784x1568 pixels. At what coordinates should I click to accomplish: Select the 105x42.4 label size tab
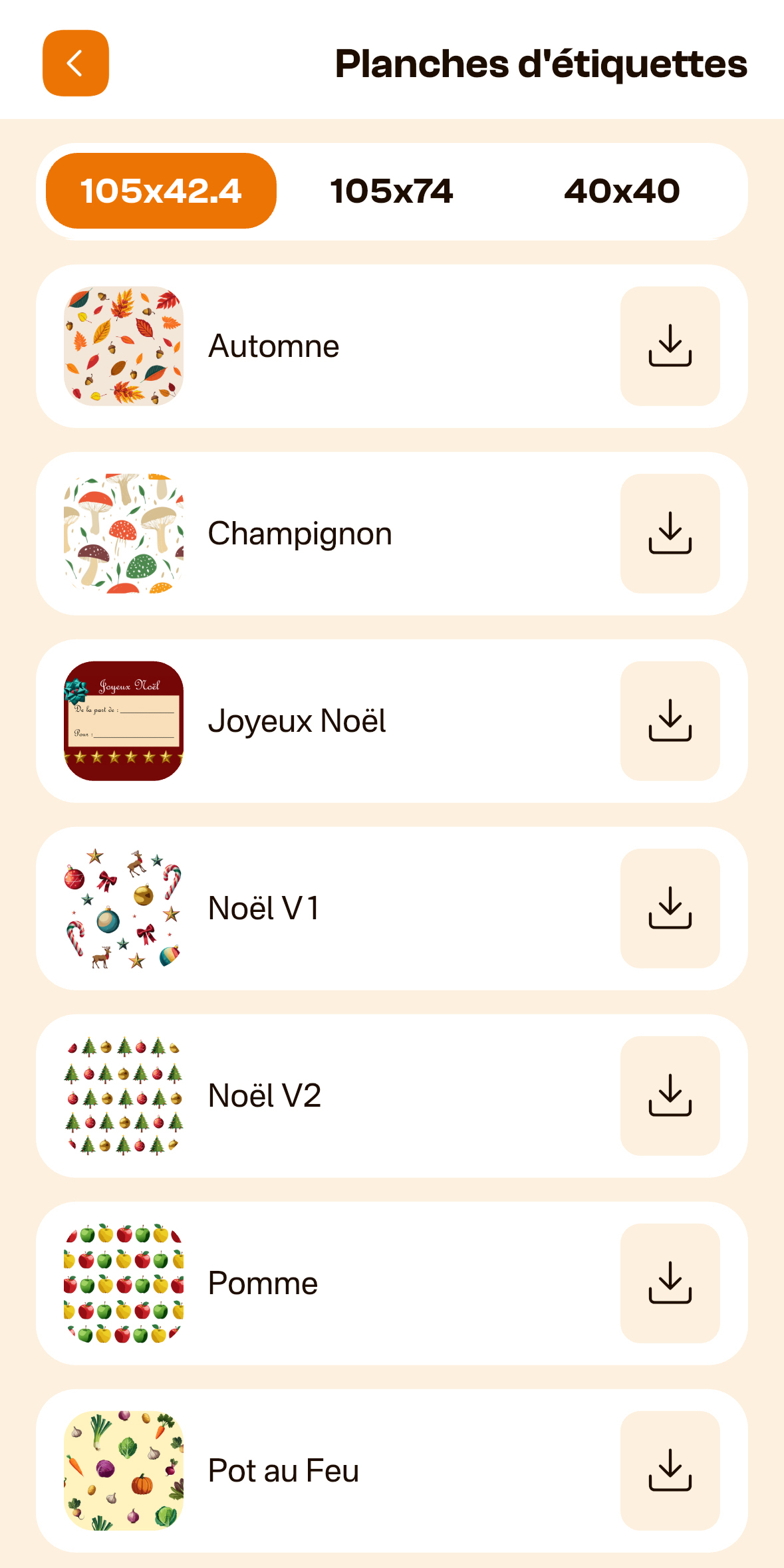(161, 191)
